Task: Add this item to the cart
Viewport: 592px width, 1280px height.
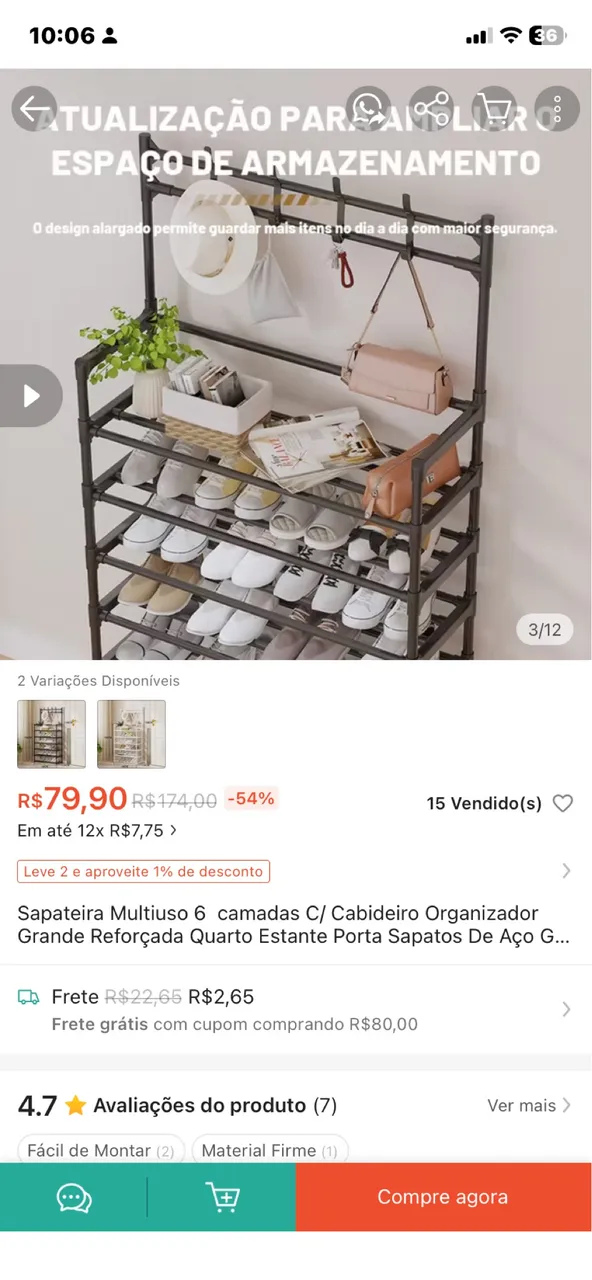Action: 222,1197
